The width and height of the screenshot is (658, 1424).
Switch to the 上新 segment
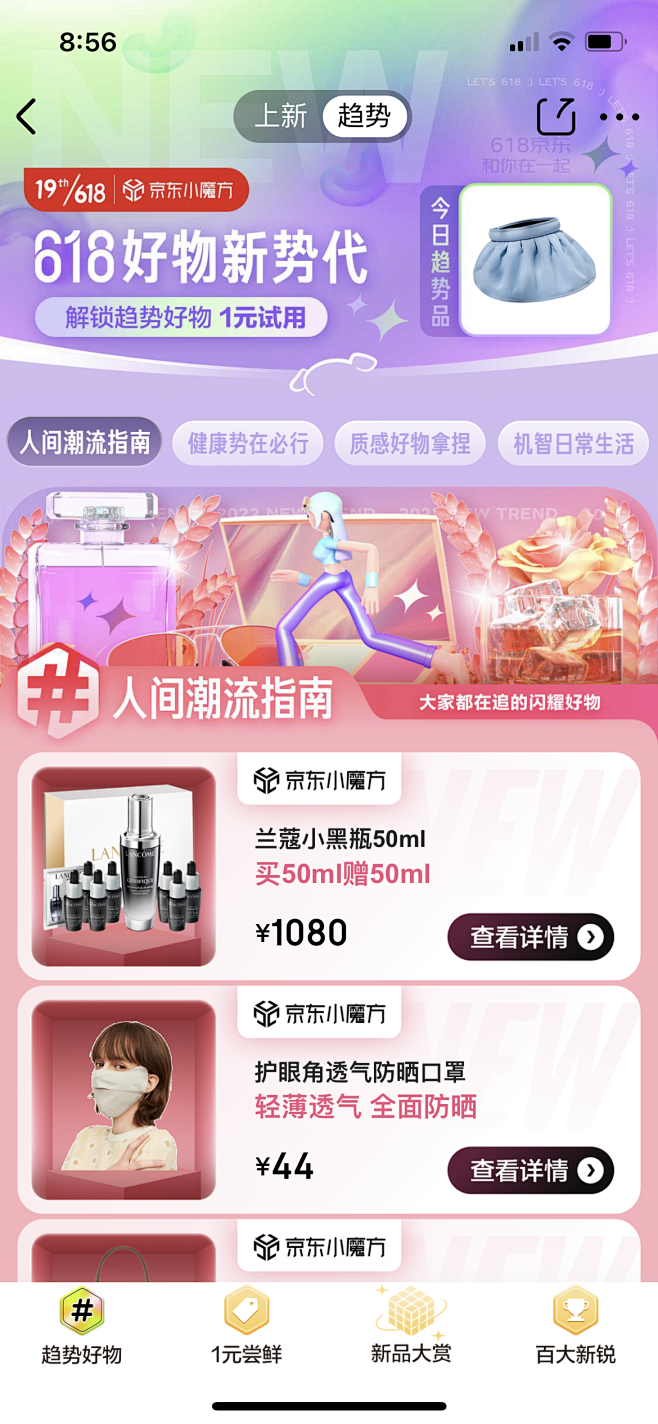coord(280,116)
